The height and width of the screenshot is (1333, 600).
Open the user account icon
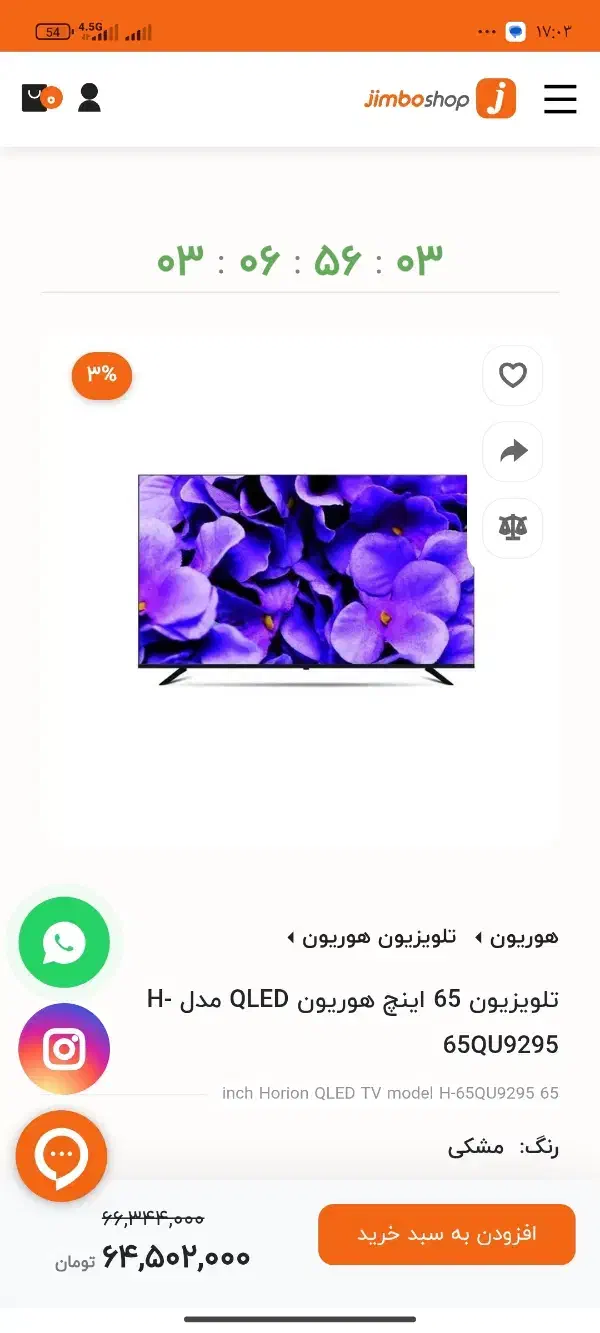click(89, 98)
